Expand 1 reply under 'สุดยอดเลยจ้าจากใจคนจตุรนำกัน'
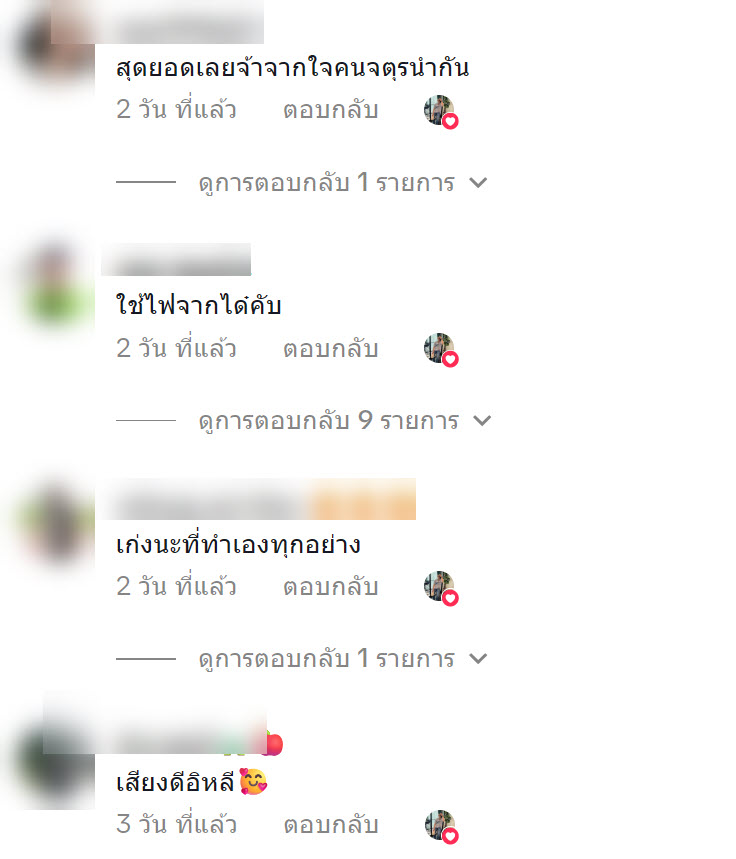Viewport: 736px width, 859px height. [342, 183]
